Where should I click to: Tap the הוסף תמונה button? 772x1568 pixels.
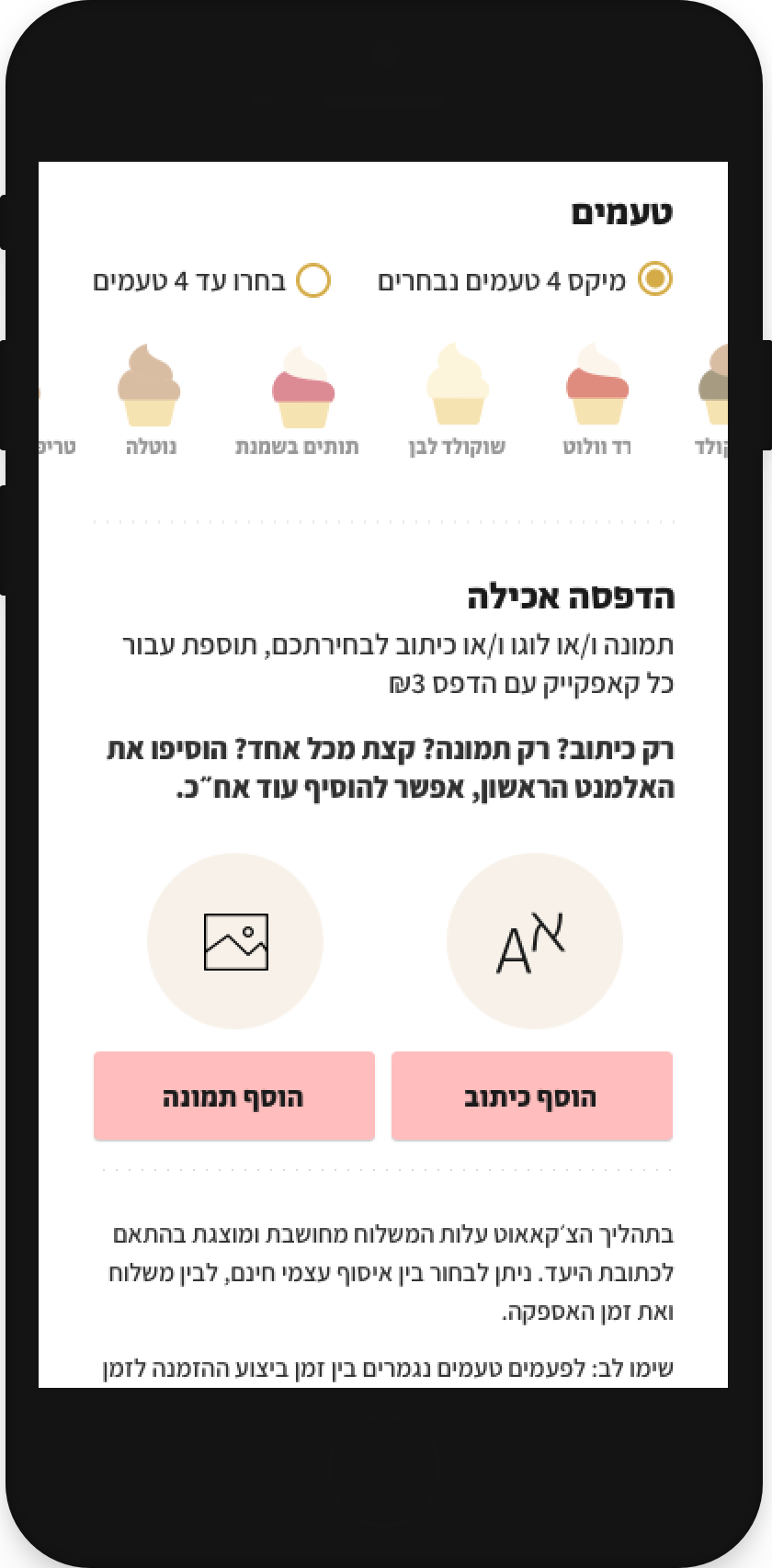coord(234,1096)
